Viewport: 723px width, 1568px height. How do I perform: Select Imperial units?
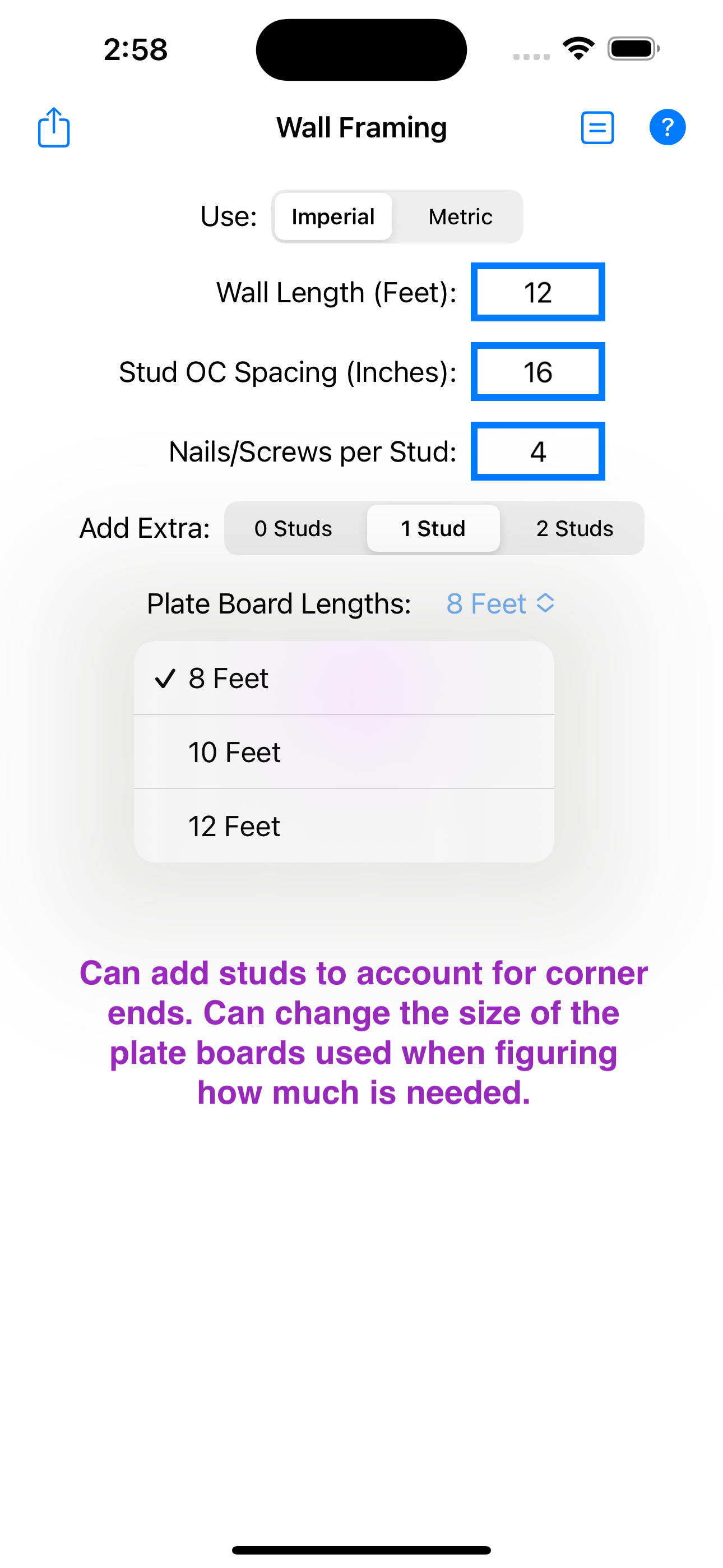click(x=333, y=216)
